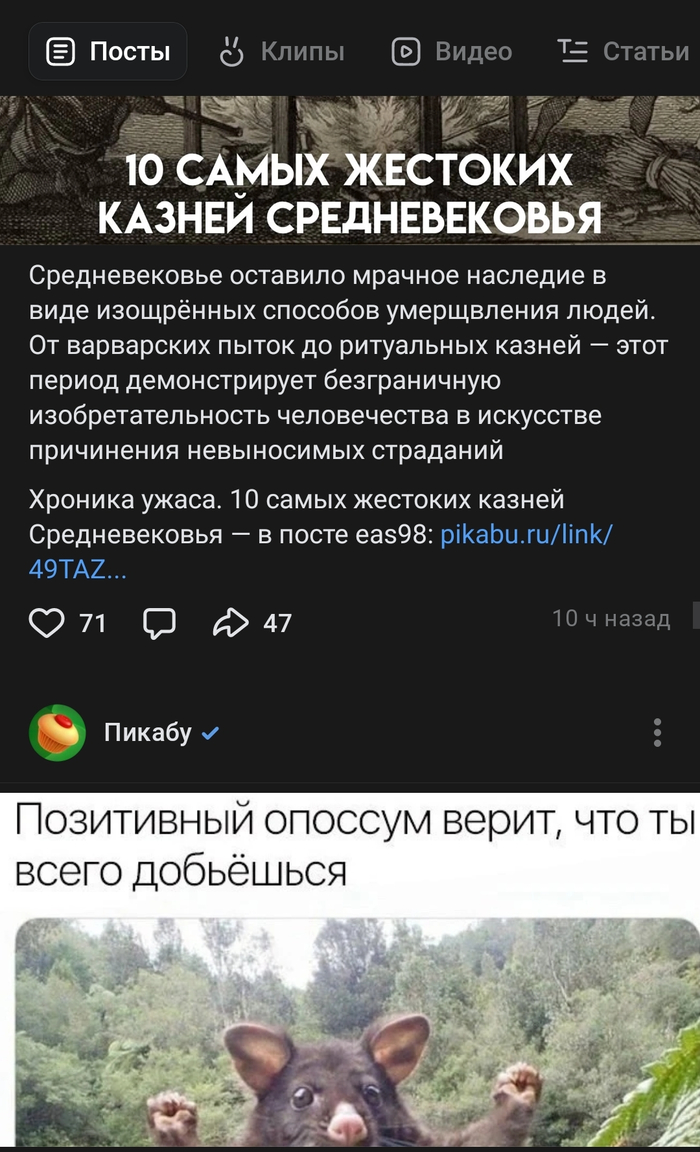Open comments on the medieval executions post
700x1152 pixels.
click(159, 623)
